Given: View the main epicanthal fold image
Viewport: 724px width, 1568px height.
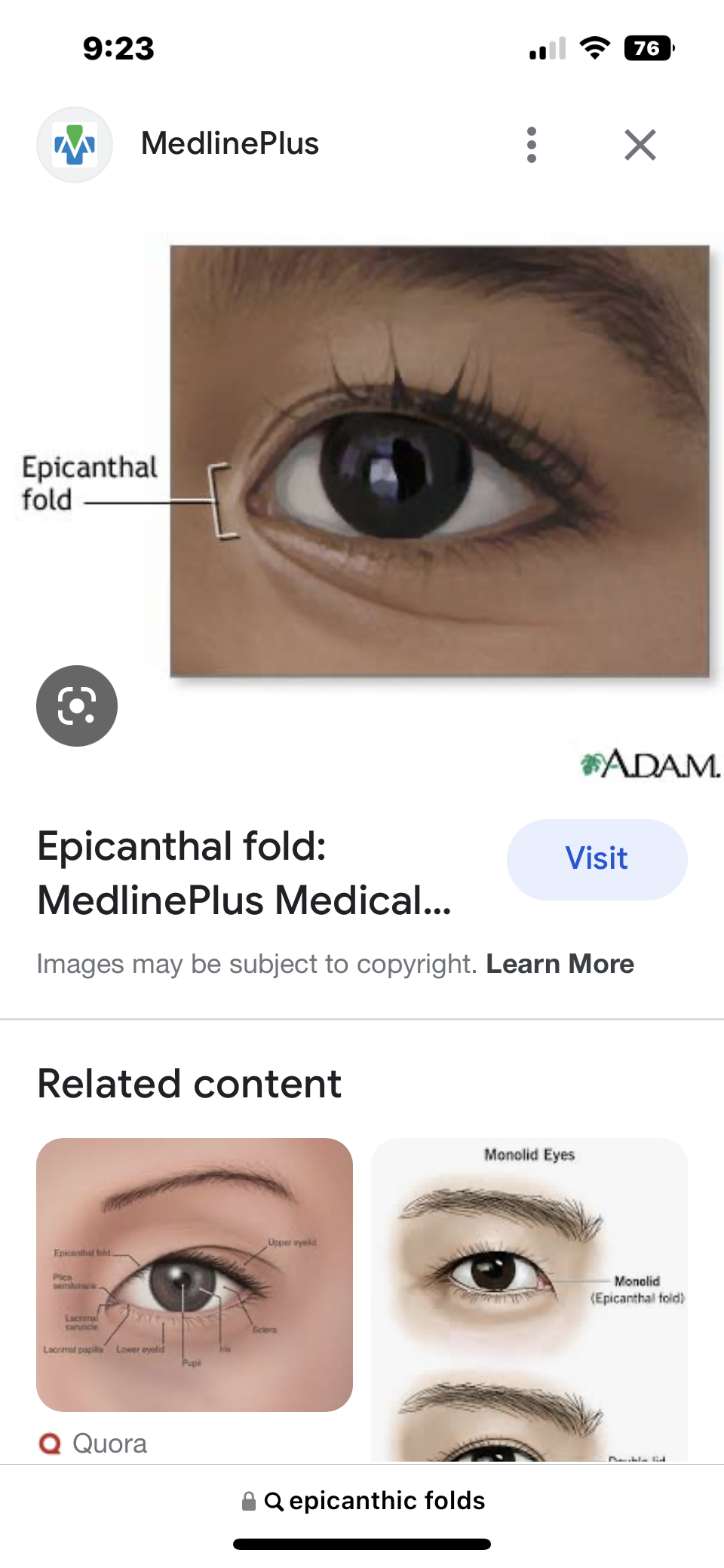Looking at the screenshot, I should point(439,462).
